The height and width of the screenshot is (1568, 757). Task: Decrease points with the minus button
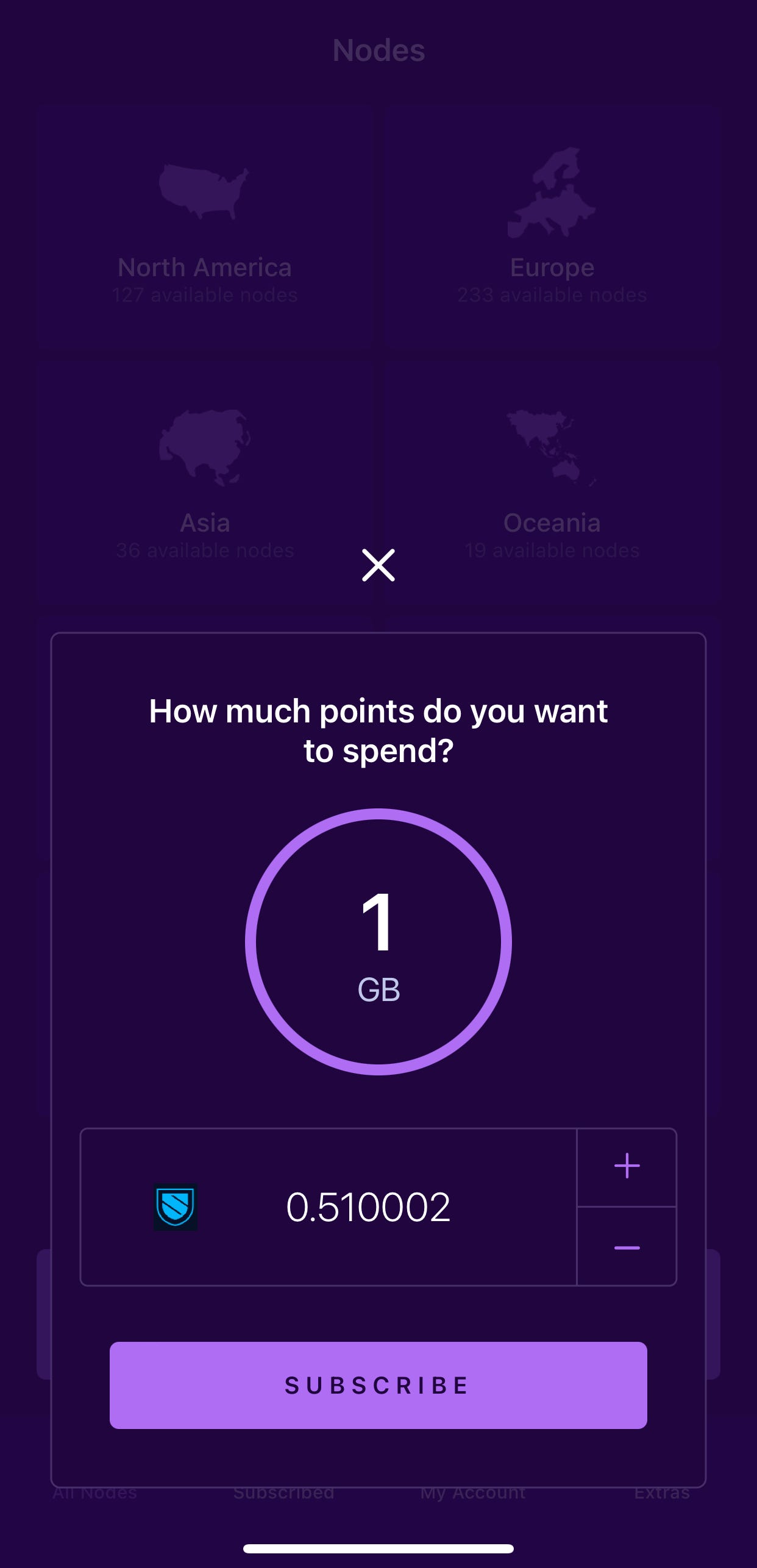click(627, 1247)
